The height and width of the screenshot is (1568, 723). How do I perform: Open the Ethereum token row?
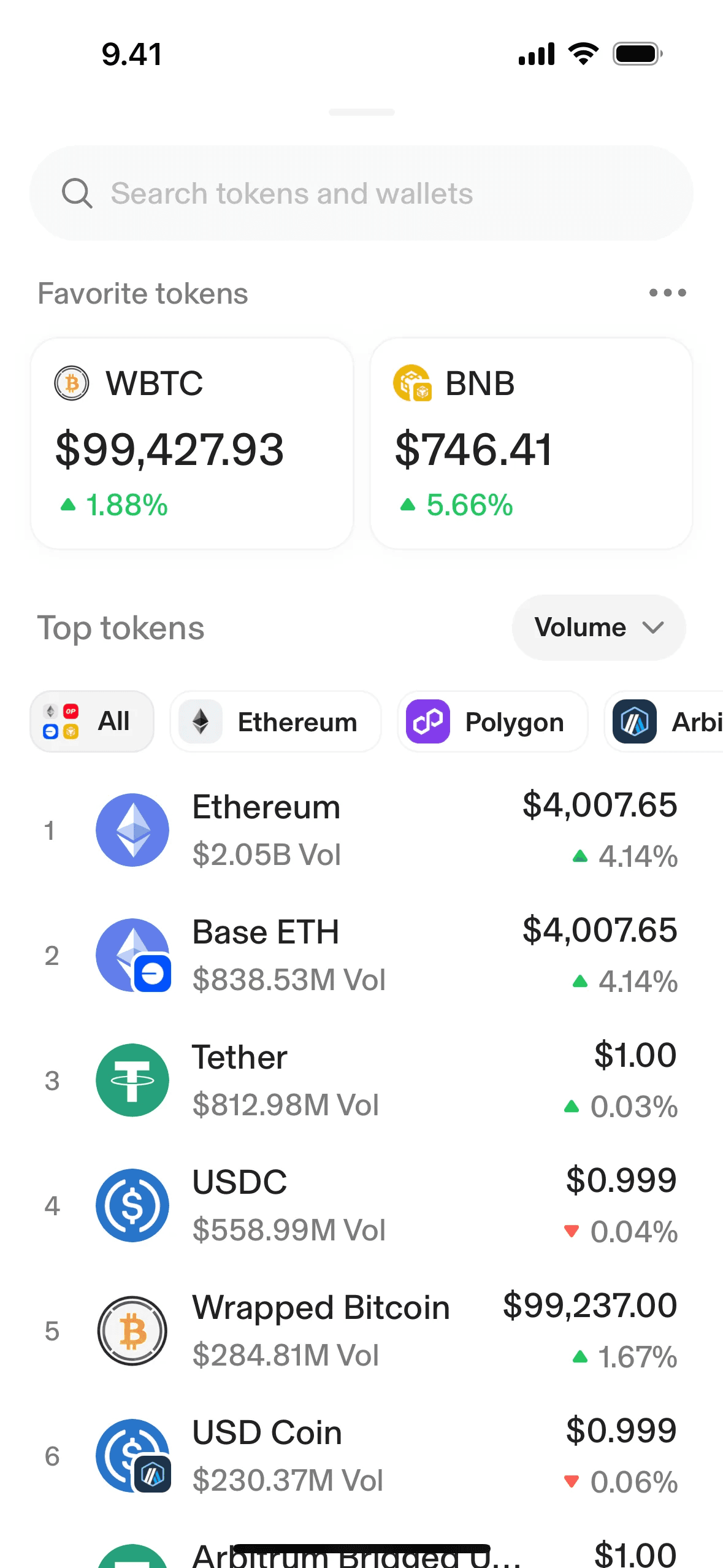click(361, 830)
